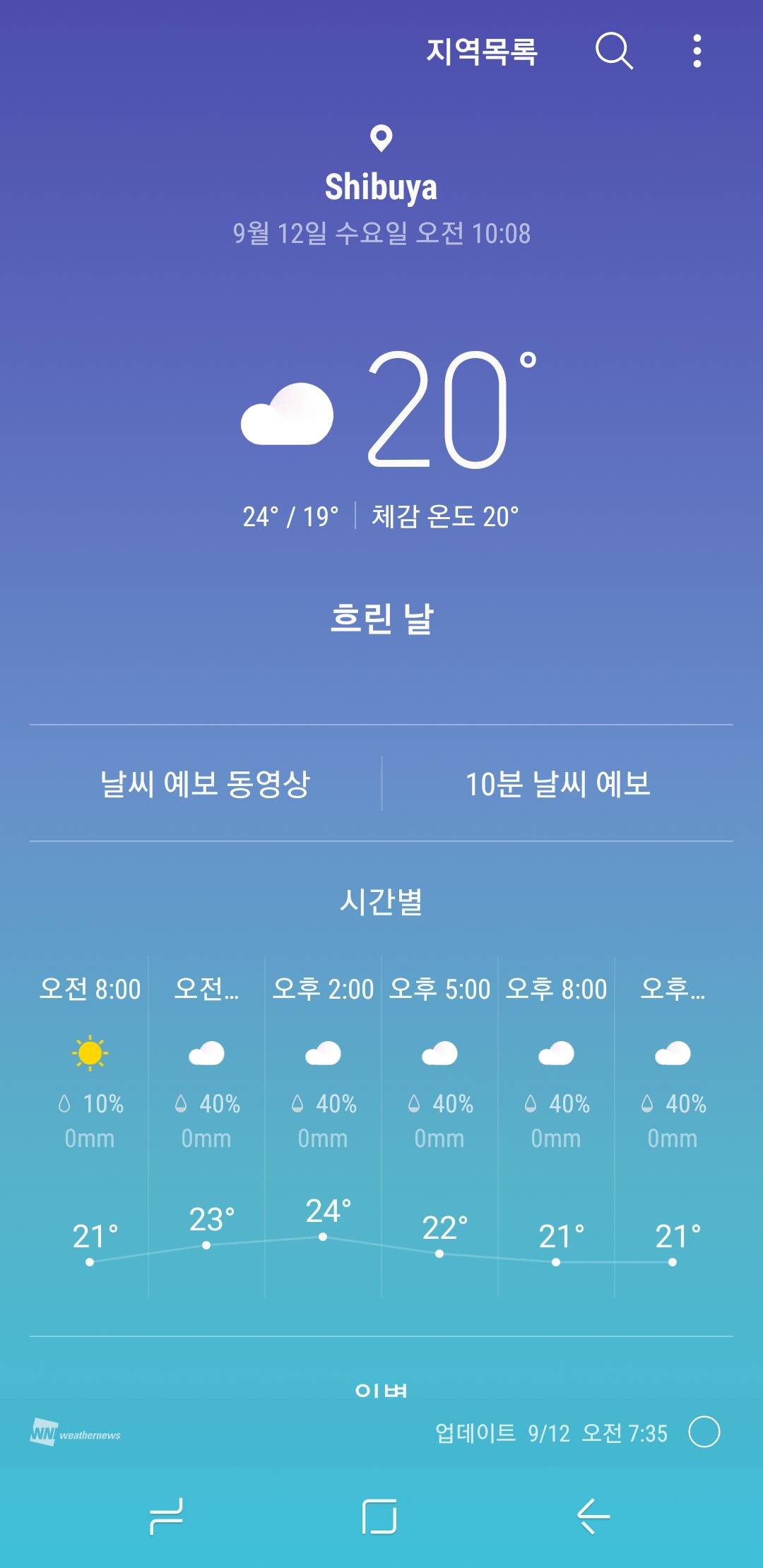This screenshot has width=763, height=1568.
Task: Go back with the navigation bar arrow
Action: 593,1516
